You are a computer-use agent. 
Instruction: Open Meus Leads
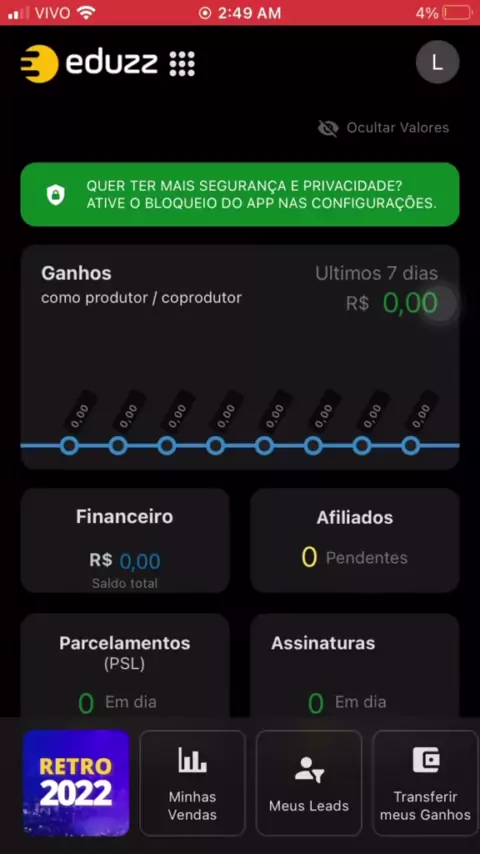tap(309, 783)
